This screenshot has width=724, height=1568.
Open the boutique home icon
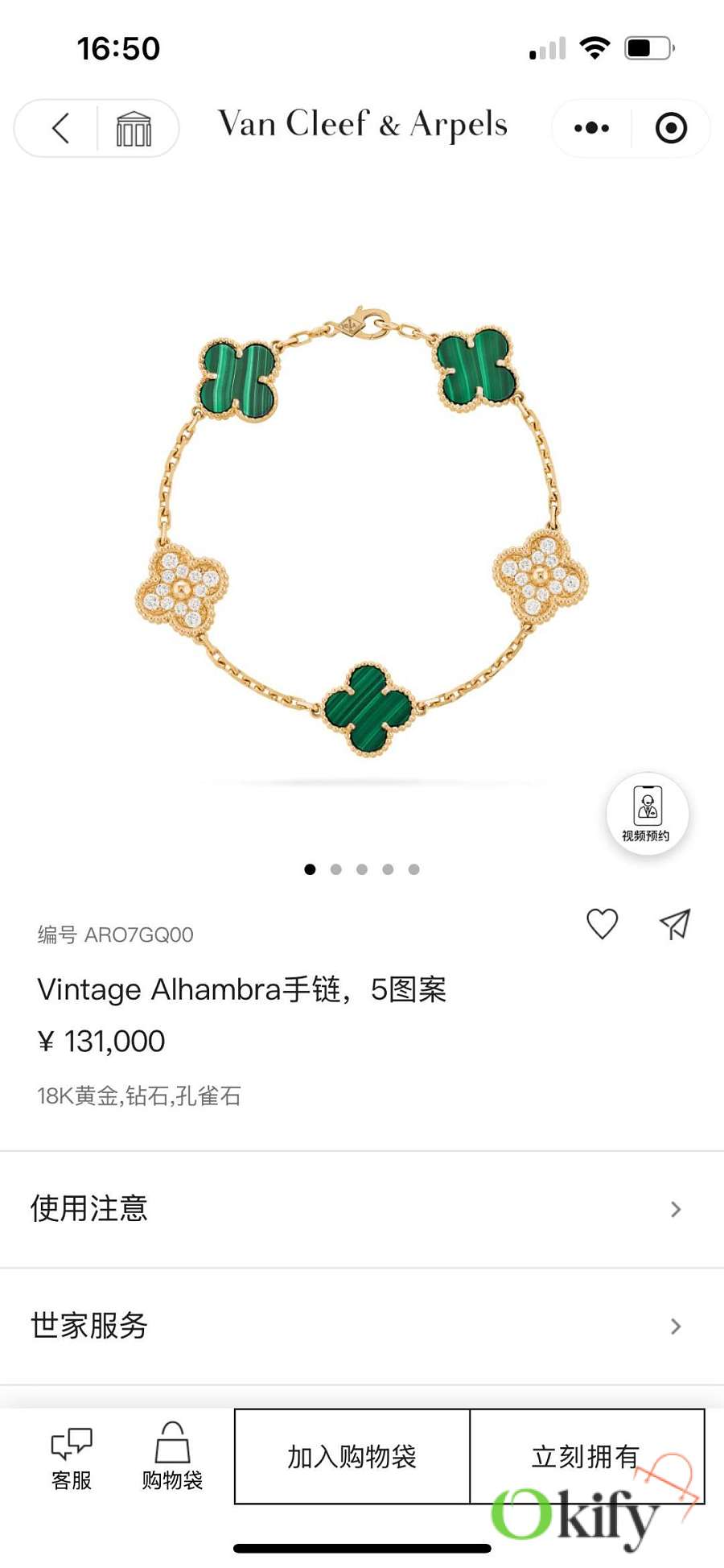134,129
